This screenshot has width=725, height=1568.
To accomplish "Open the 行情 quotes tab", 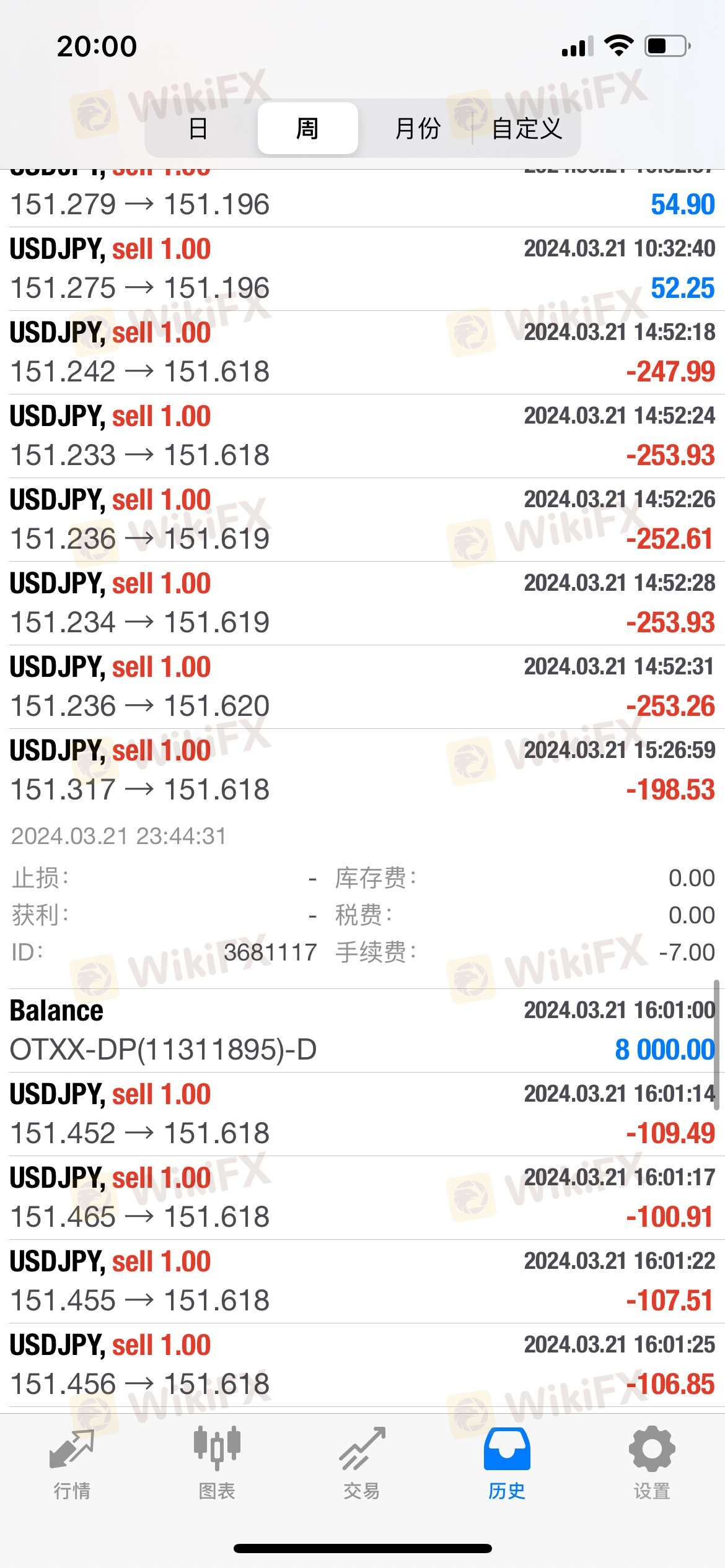I will 72,1464.
